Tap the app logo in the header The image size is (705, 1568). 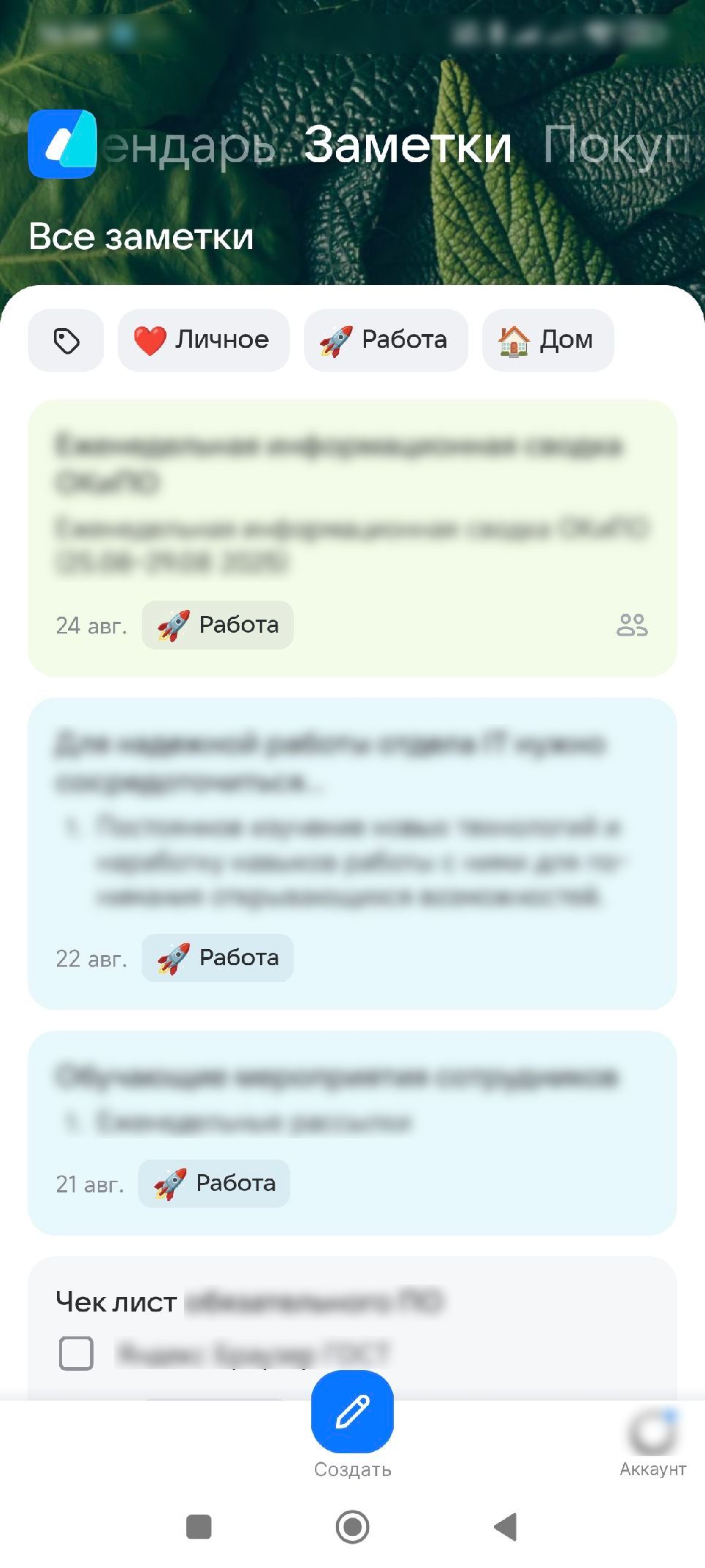pos(63,144)
